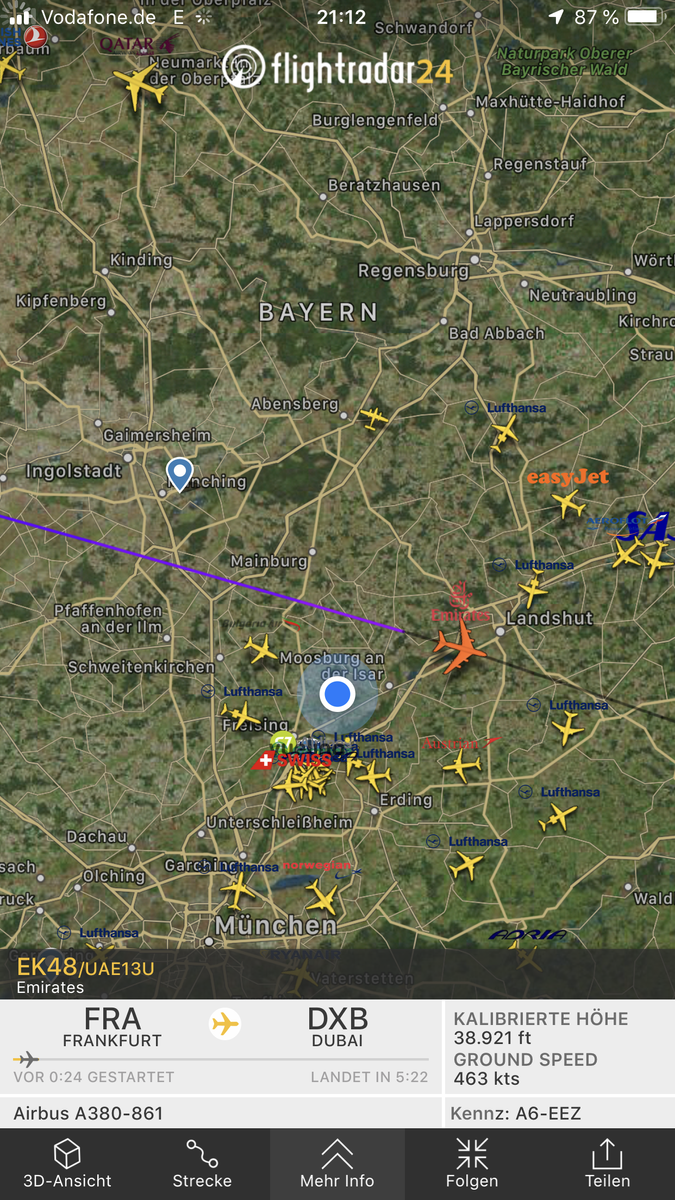
Task: Tap Folgen to follow the flight
Action: click(x=472, y=1164)
